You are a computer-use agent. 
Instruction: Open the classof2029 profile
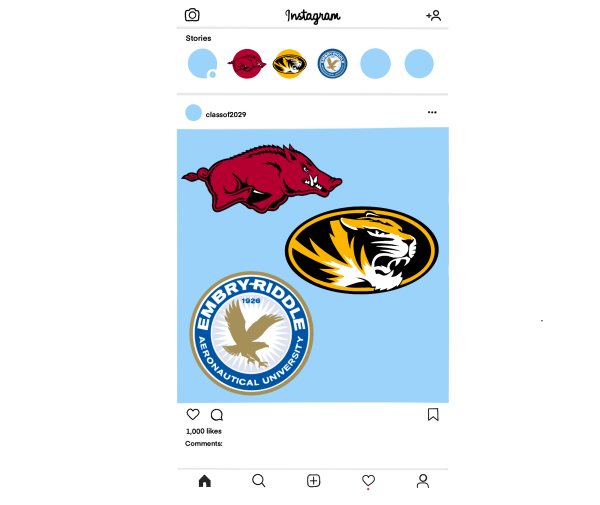click(225, 113)
